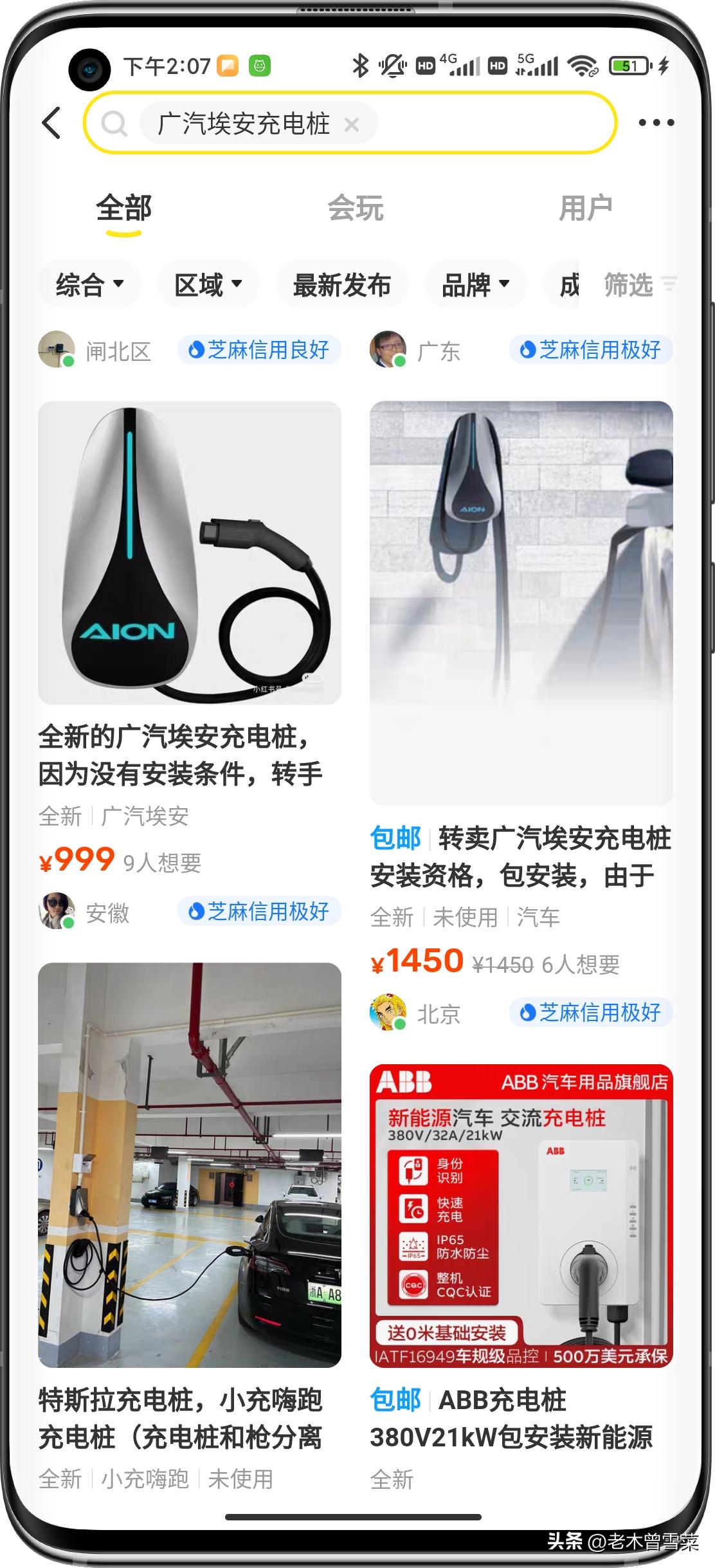Clear the search keyword with the x
Image resolution: width=715 pixels, height=1568 pixels.
pos(352,124)
